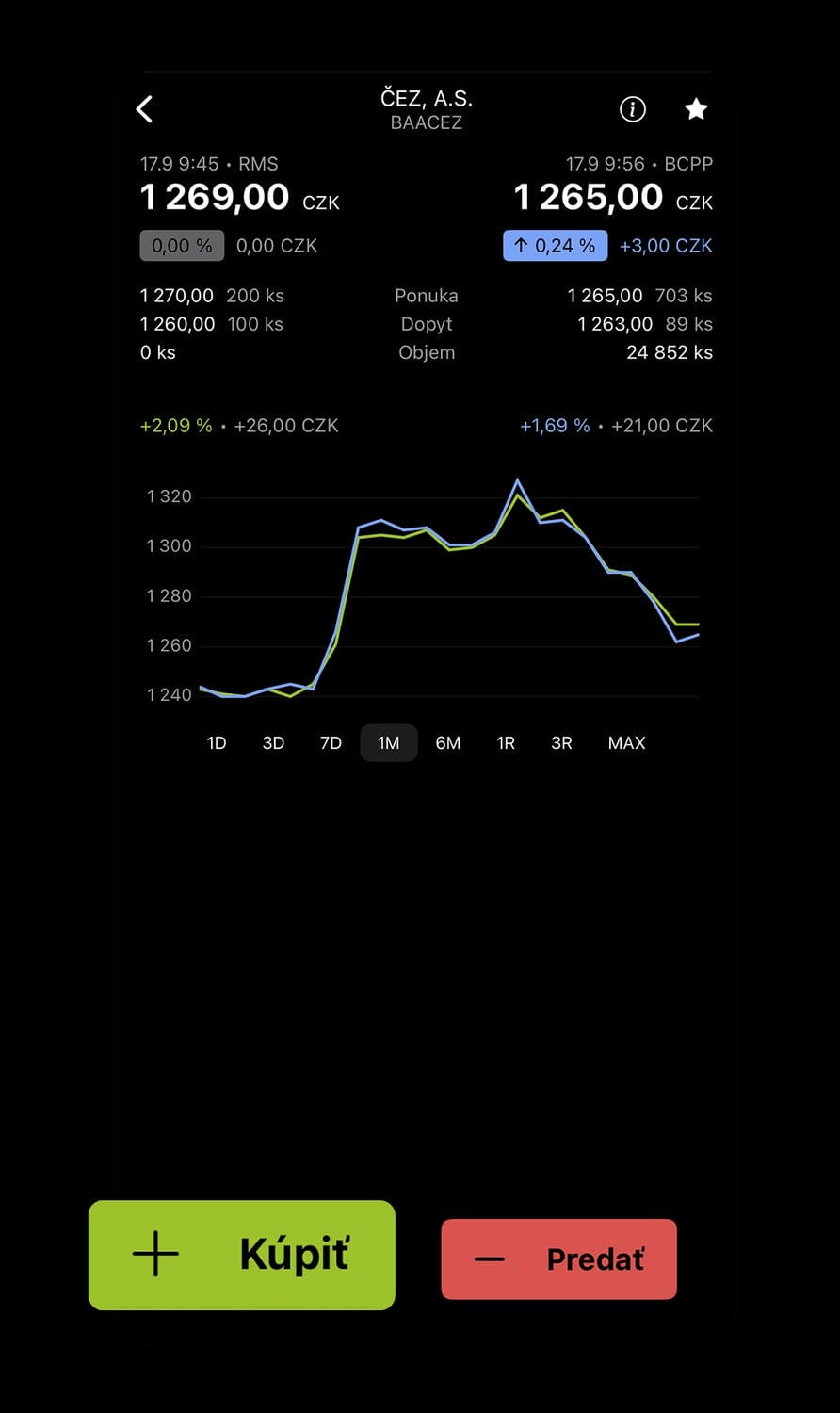Display the MAX historical chart
The height and width of the screenshot is (1413, 840).
[x=625, y=742]
